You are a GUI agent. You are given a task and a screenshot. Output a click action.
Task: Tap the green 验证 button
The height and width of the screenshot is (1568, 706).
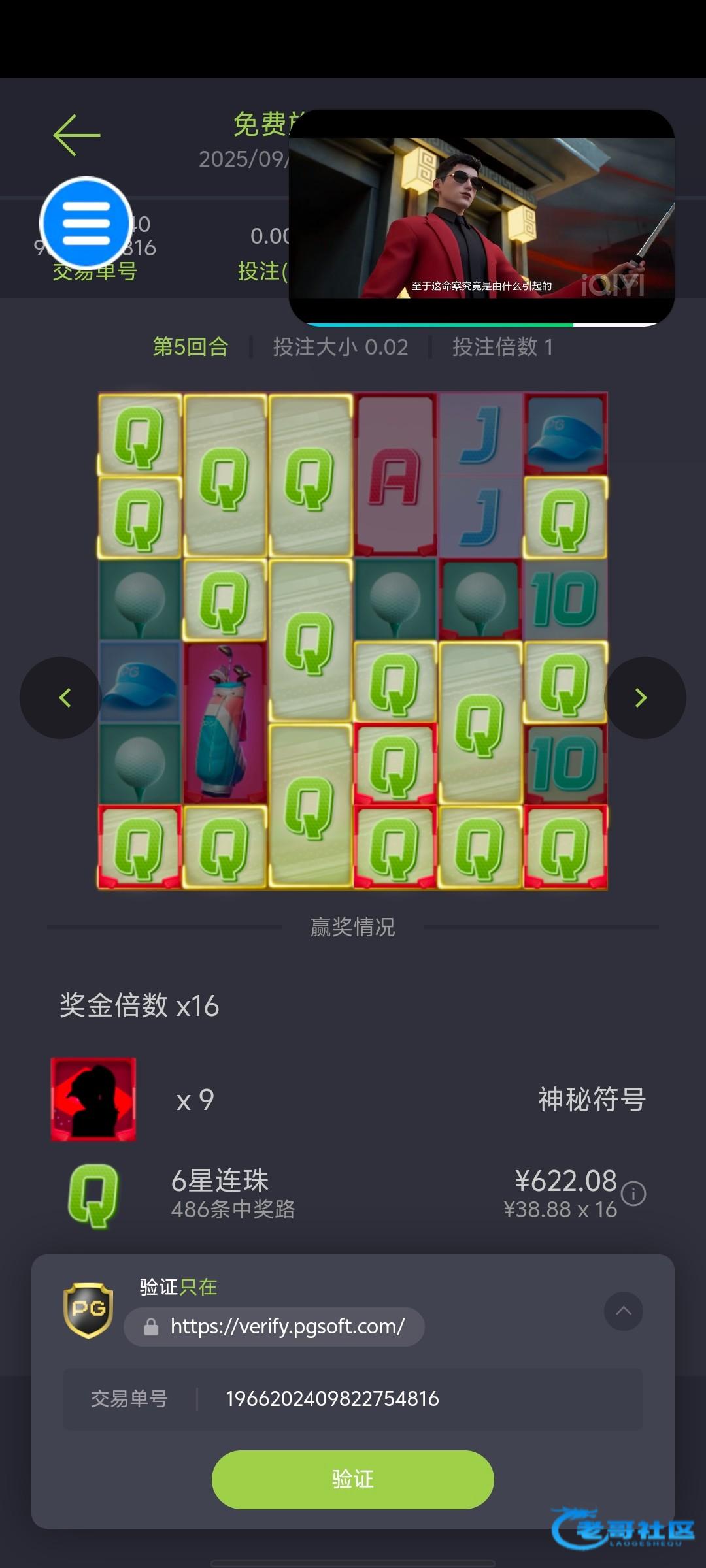pyautogui.click(x=353, y=1479)
